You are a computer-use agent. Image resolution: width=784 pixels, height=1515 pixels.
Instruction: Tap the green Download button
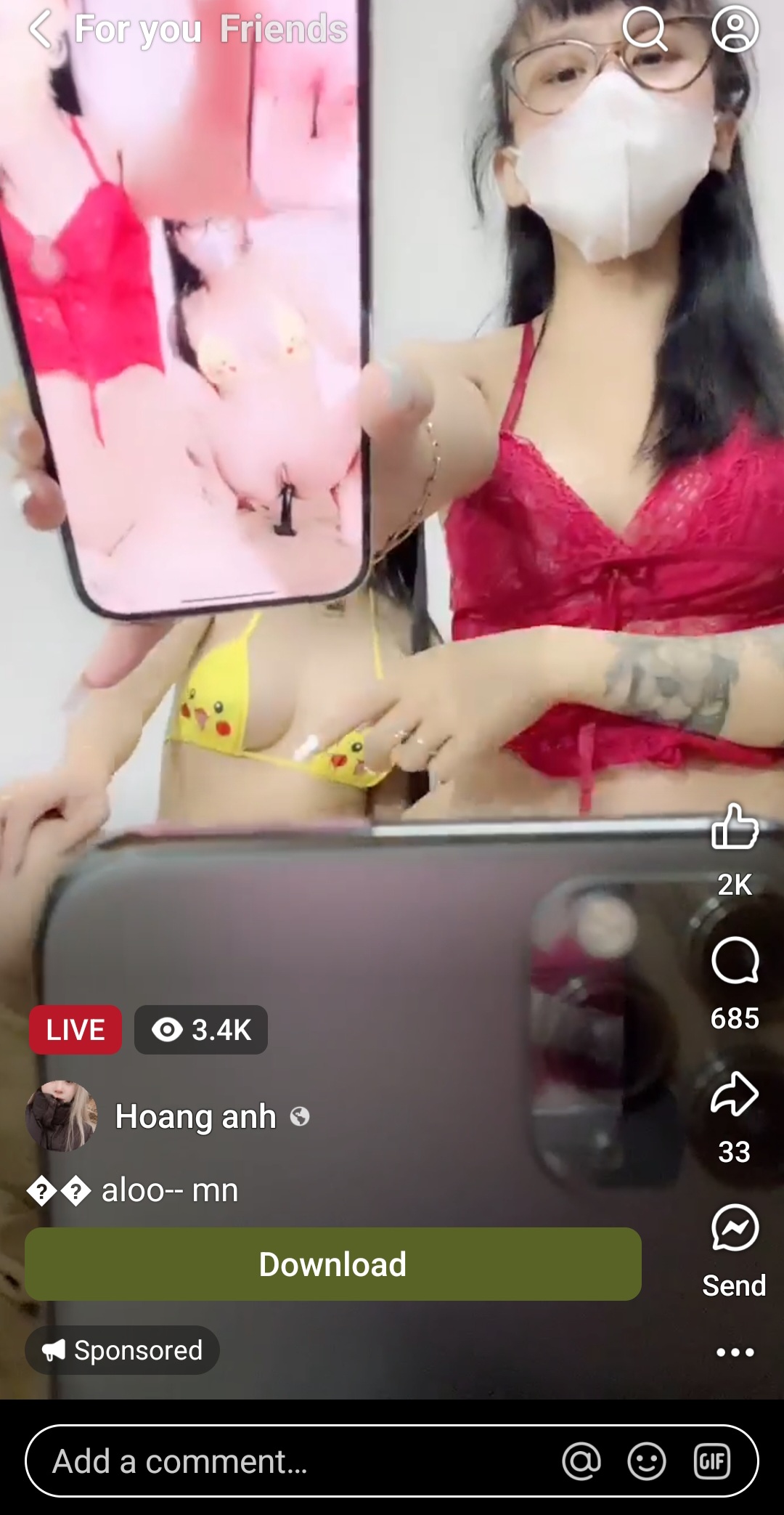333,1264
